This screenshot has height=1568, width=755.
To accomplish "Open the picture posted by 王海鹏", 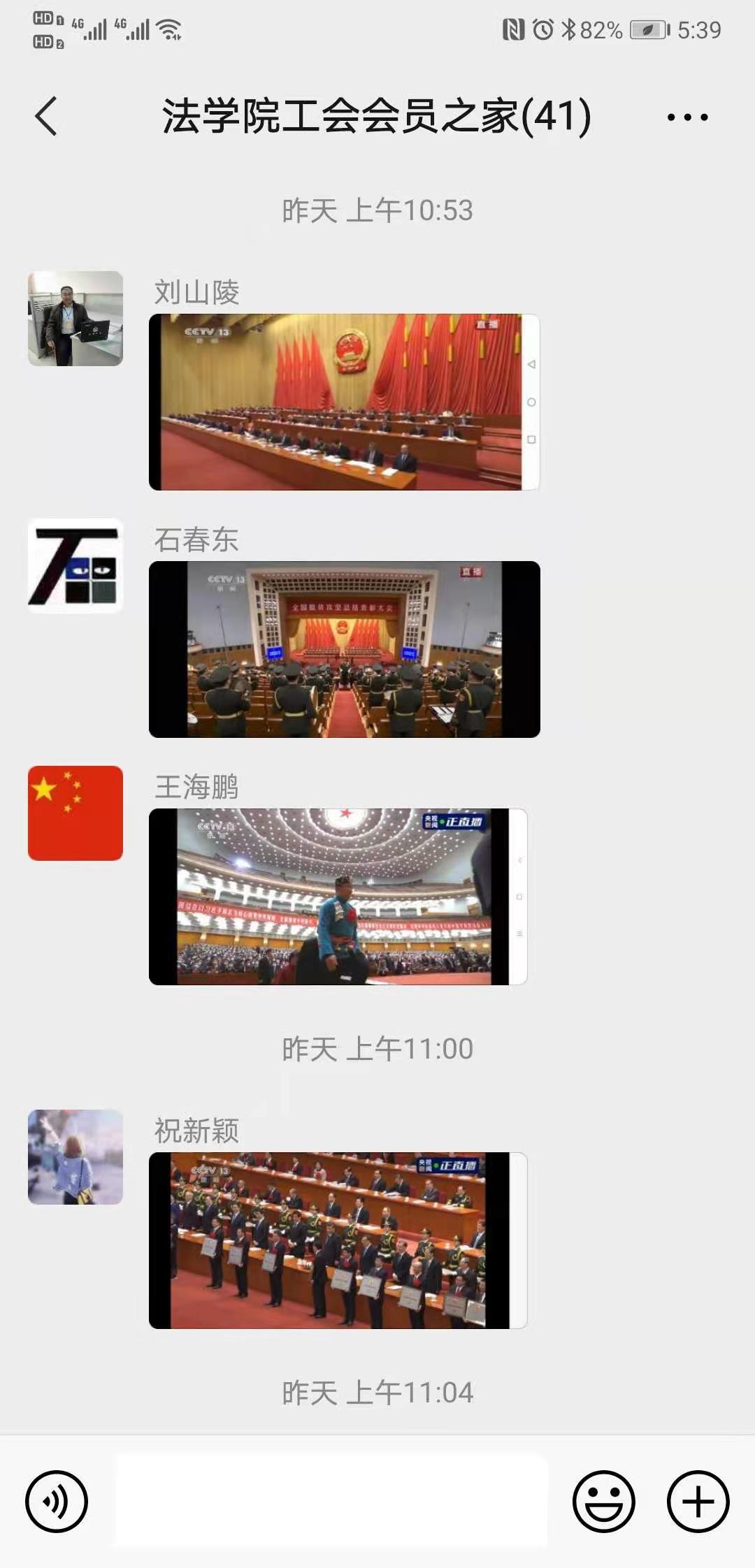I will [338, 896].
